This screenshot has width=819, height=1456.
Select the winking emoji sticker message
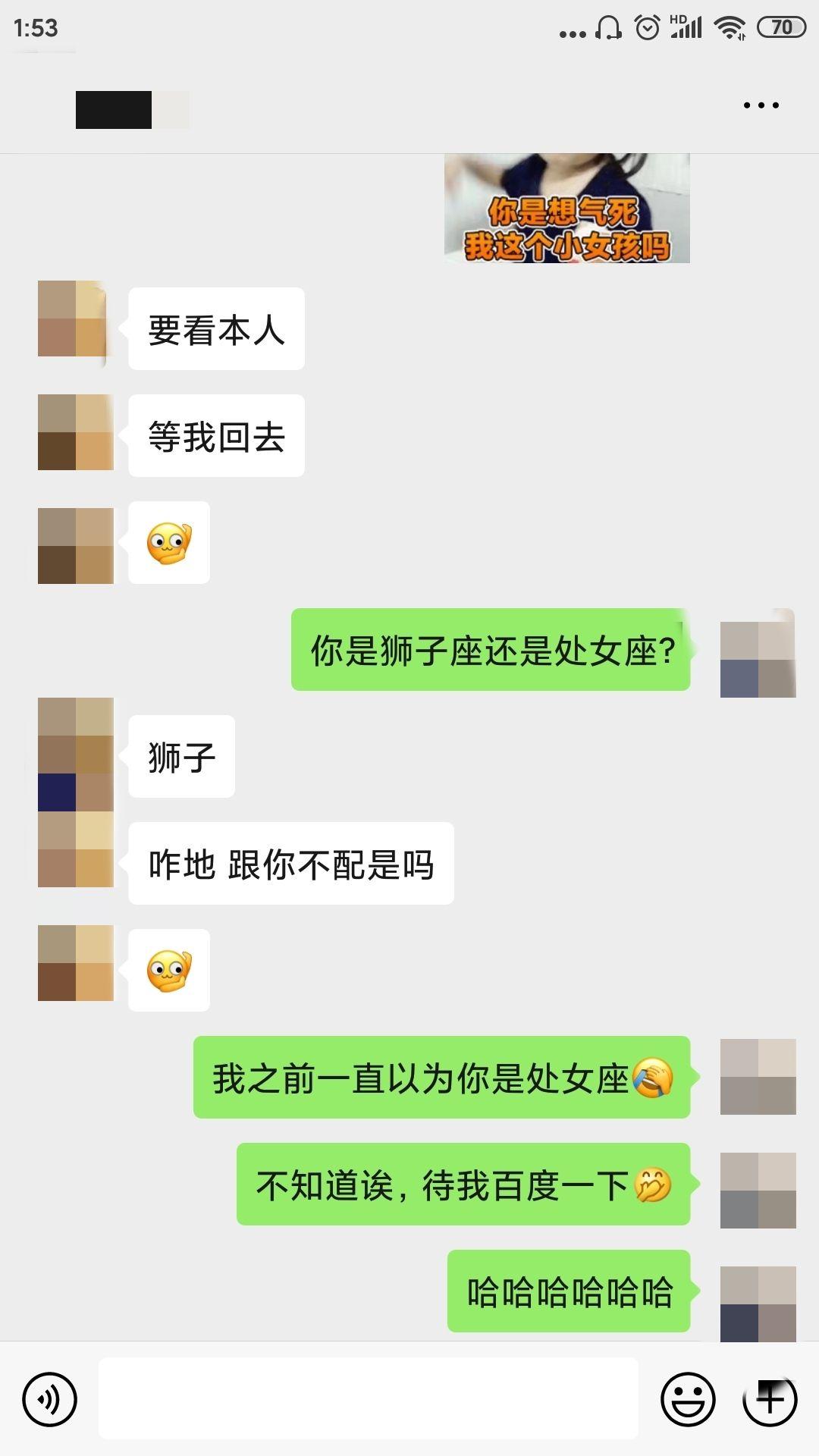click(168, 543)
